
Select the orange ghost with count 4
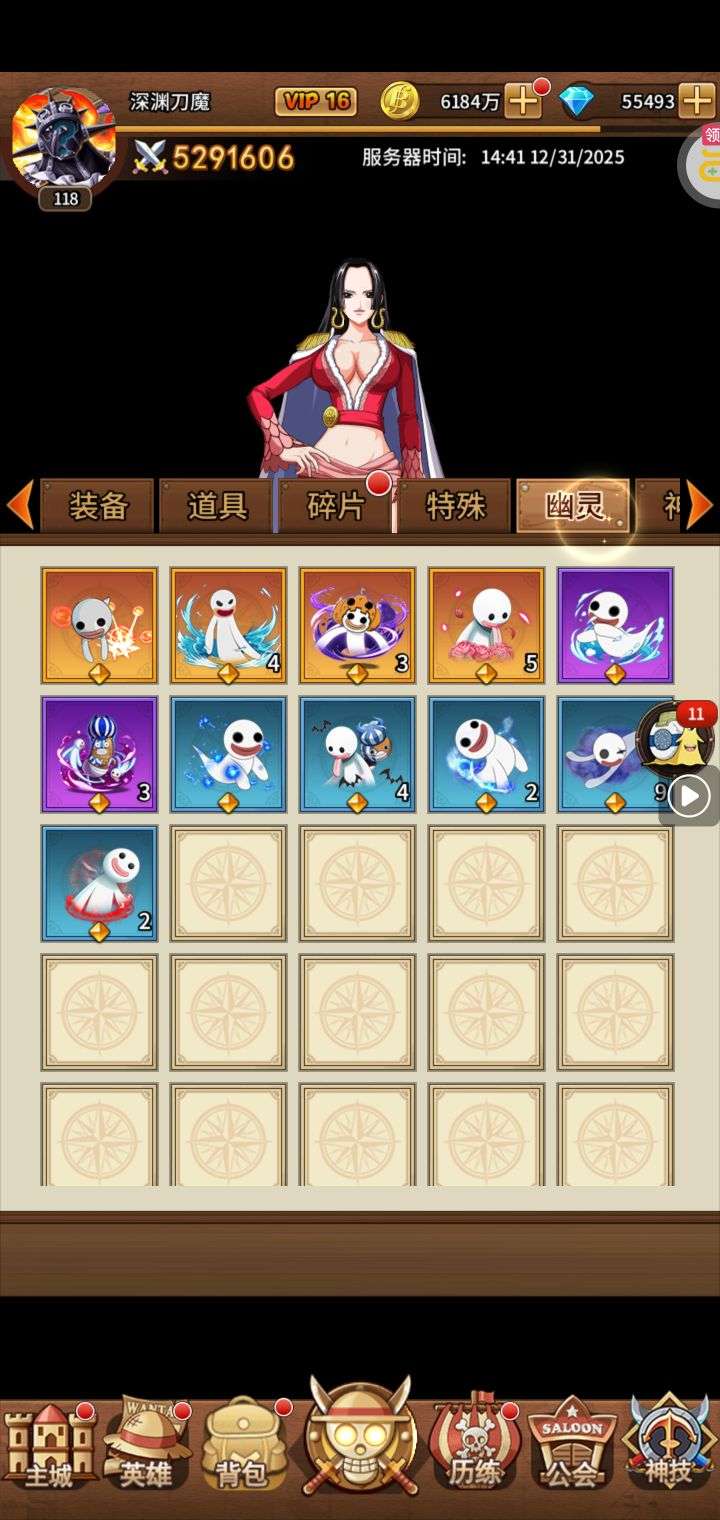pos(228,625)
